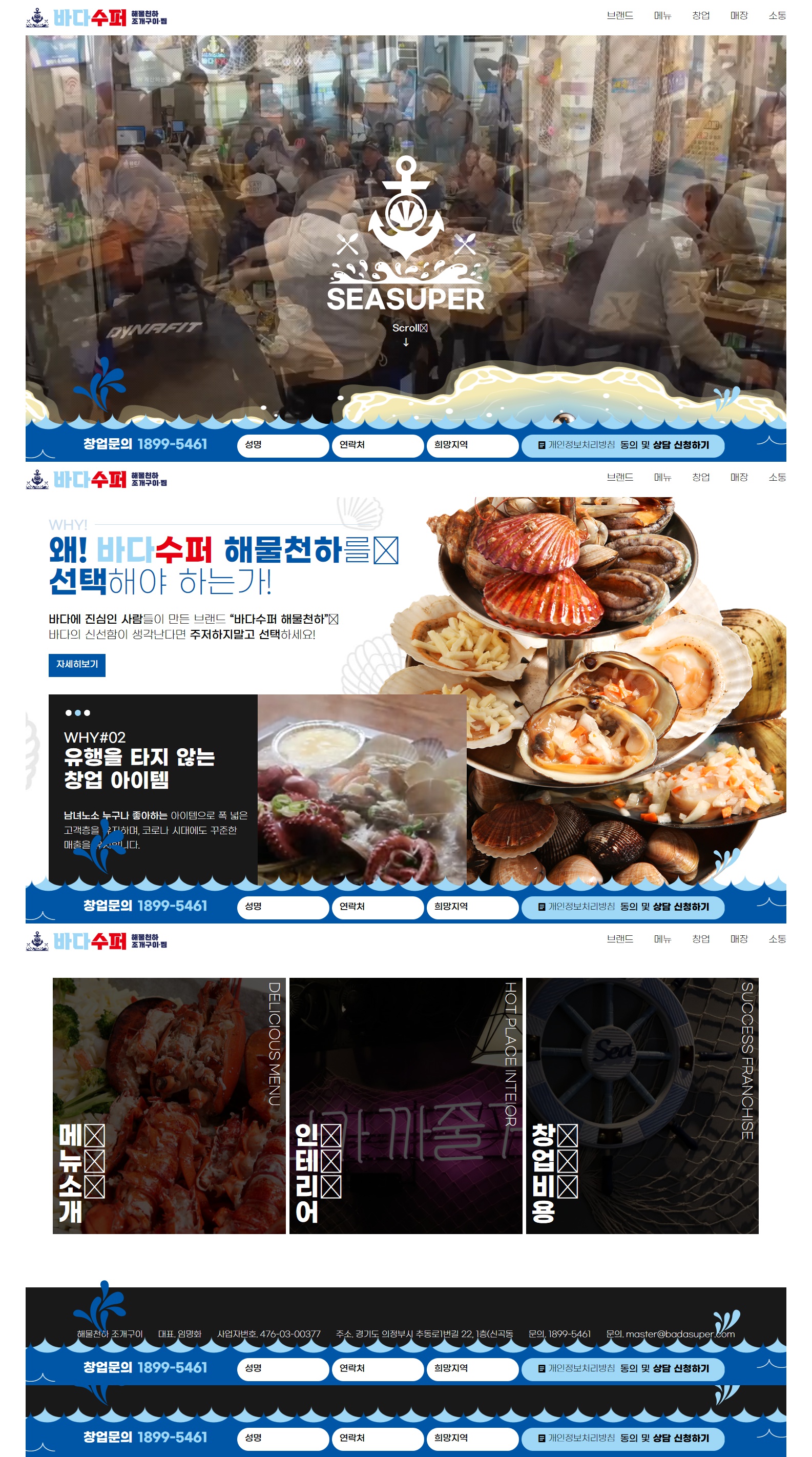Open the 메뉴소개 DELICIOUS MENU tile
812x1457 pixels.
coord(169,1105)
